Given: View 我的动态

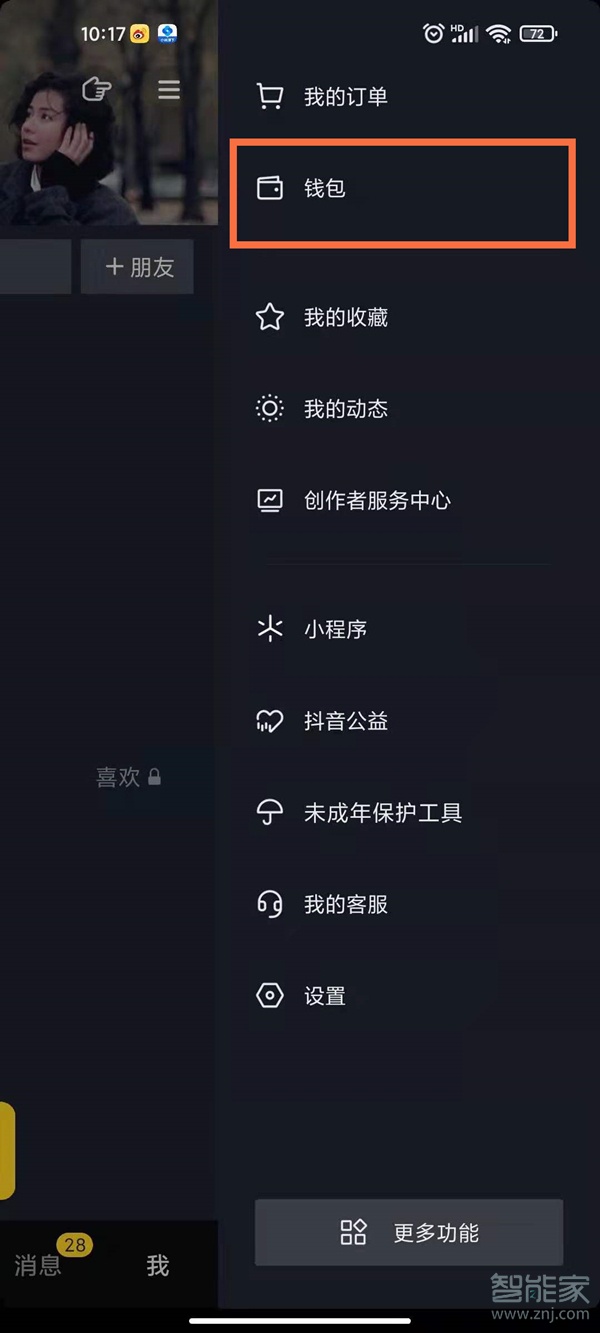Looking at the screenshot, I should 345,409.
